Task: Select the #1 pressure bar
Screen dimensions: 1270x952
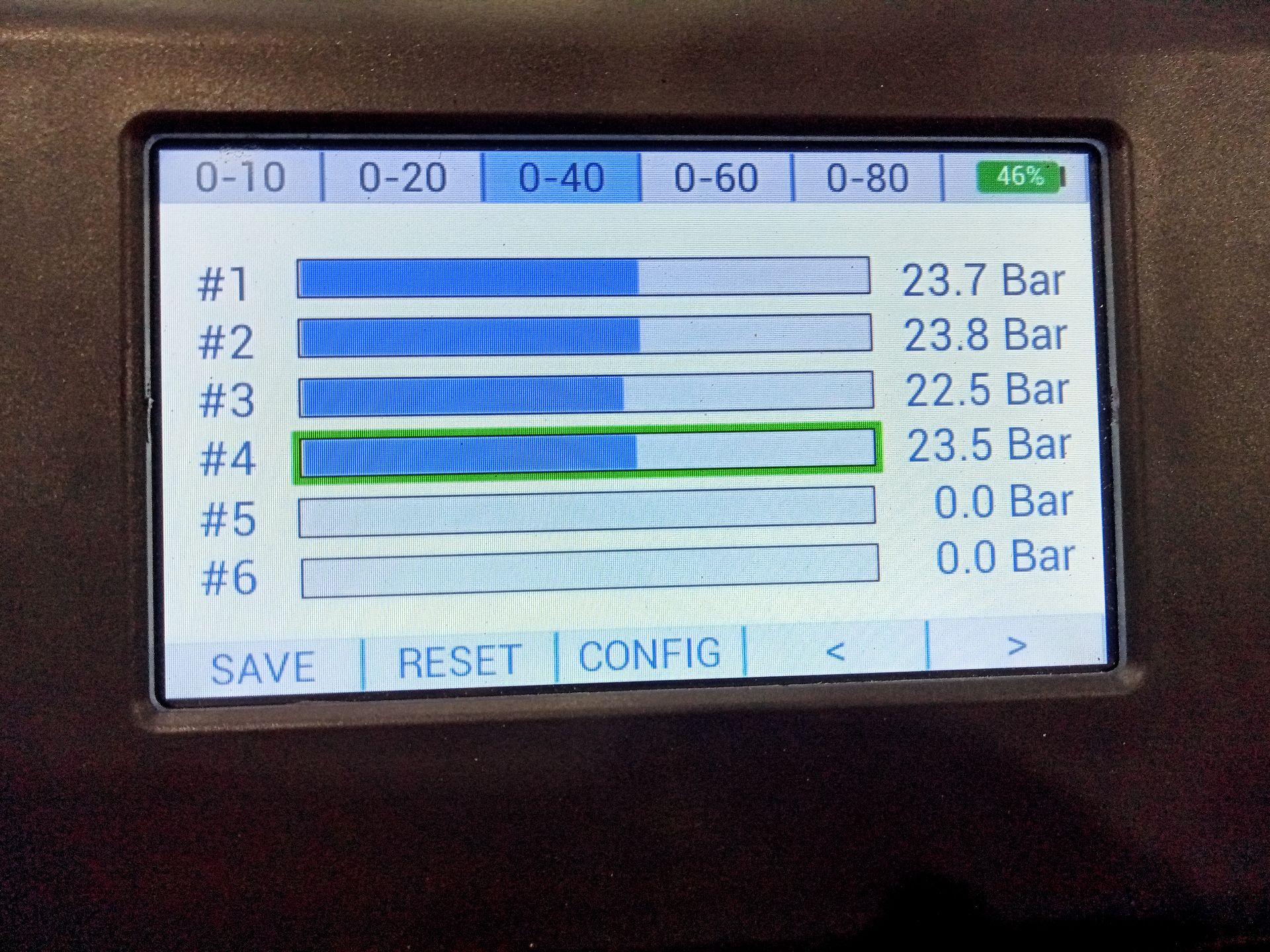Action: click(x=583, y=276)
